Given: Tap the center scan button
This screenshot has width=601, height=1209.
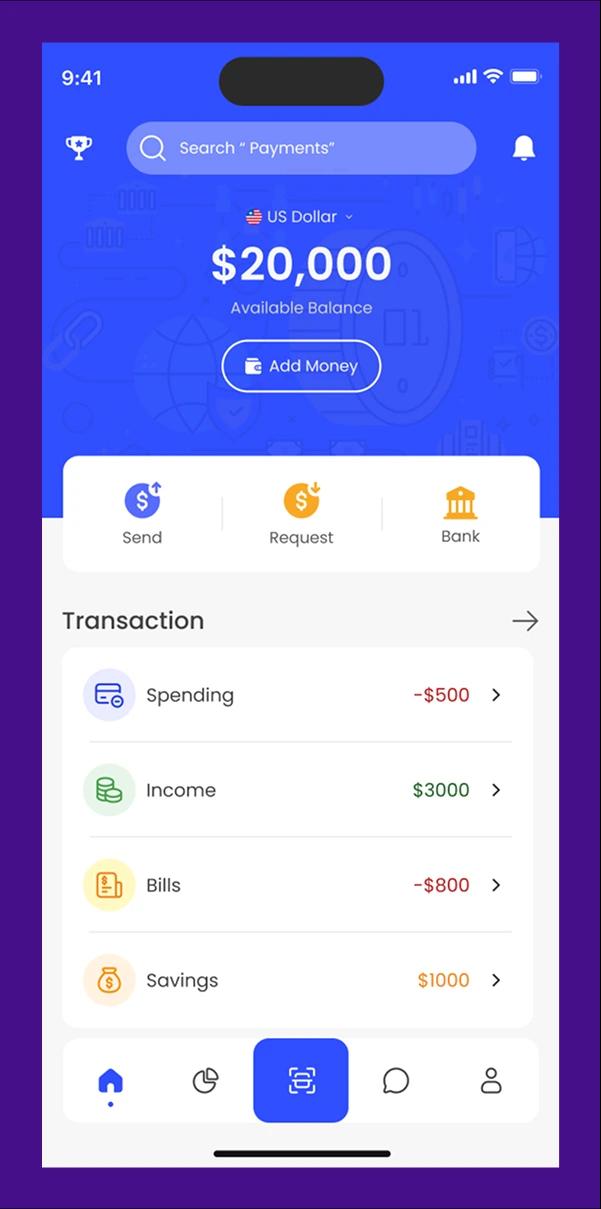Looking at the screenshot, I should 301,1080.
